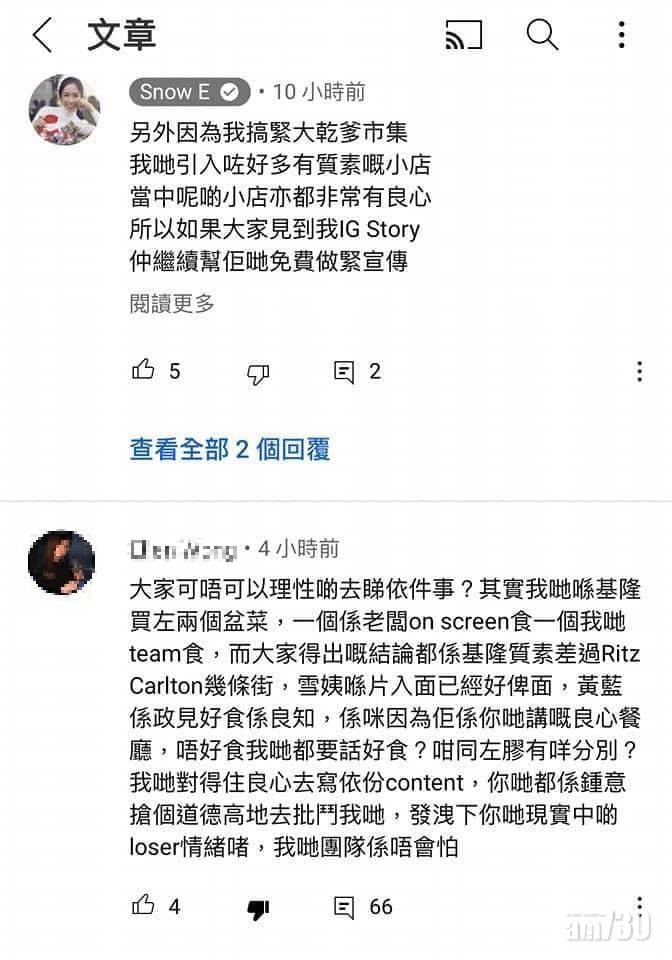This screenshot has width=672, height=960.
Task: Open more options for the 4 小時前 comment
Action: (x=639, y=906)
